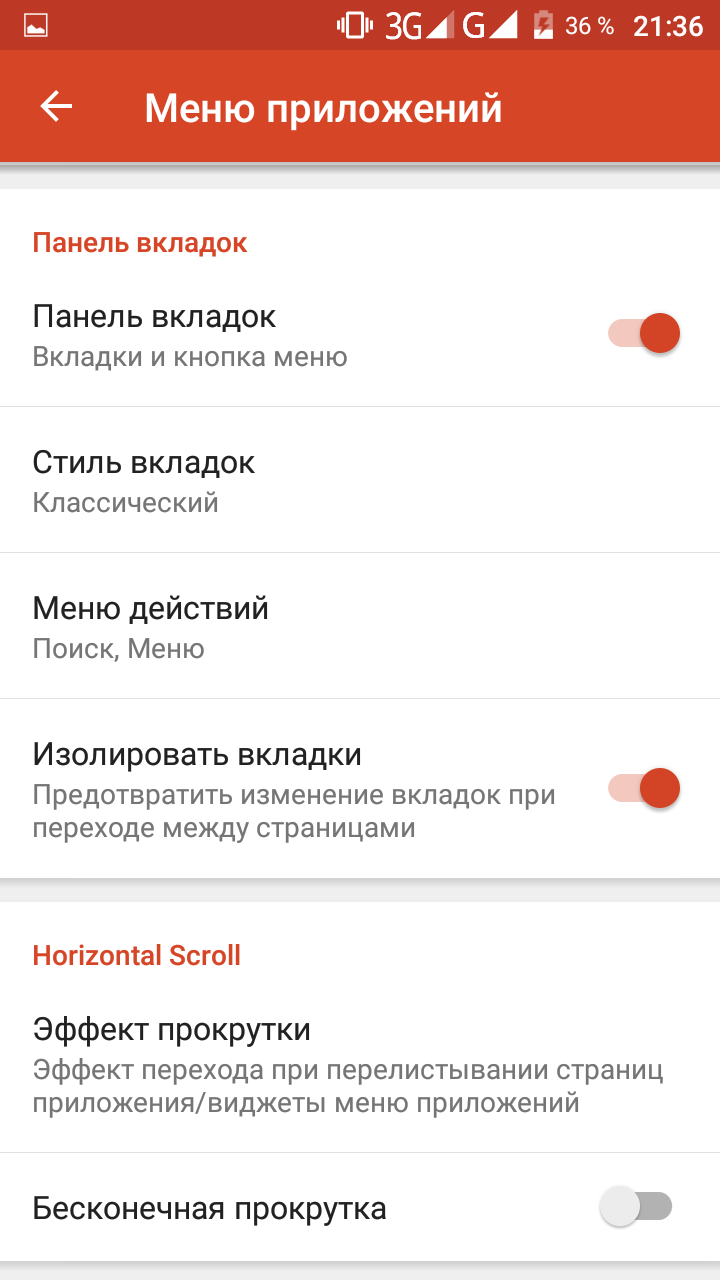The width and height of the screenshot is (720, 1280).
Task: Go back using the arrow icon
Action: click(57, 107)
